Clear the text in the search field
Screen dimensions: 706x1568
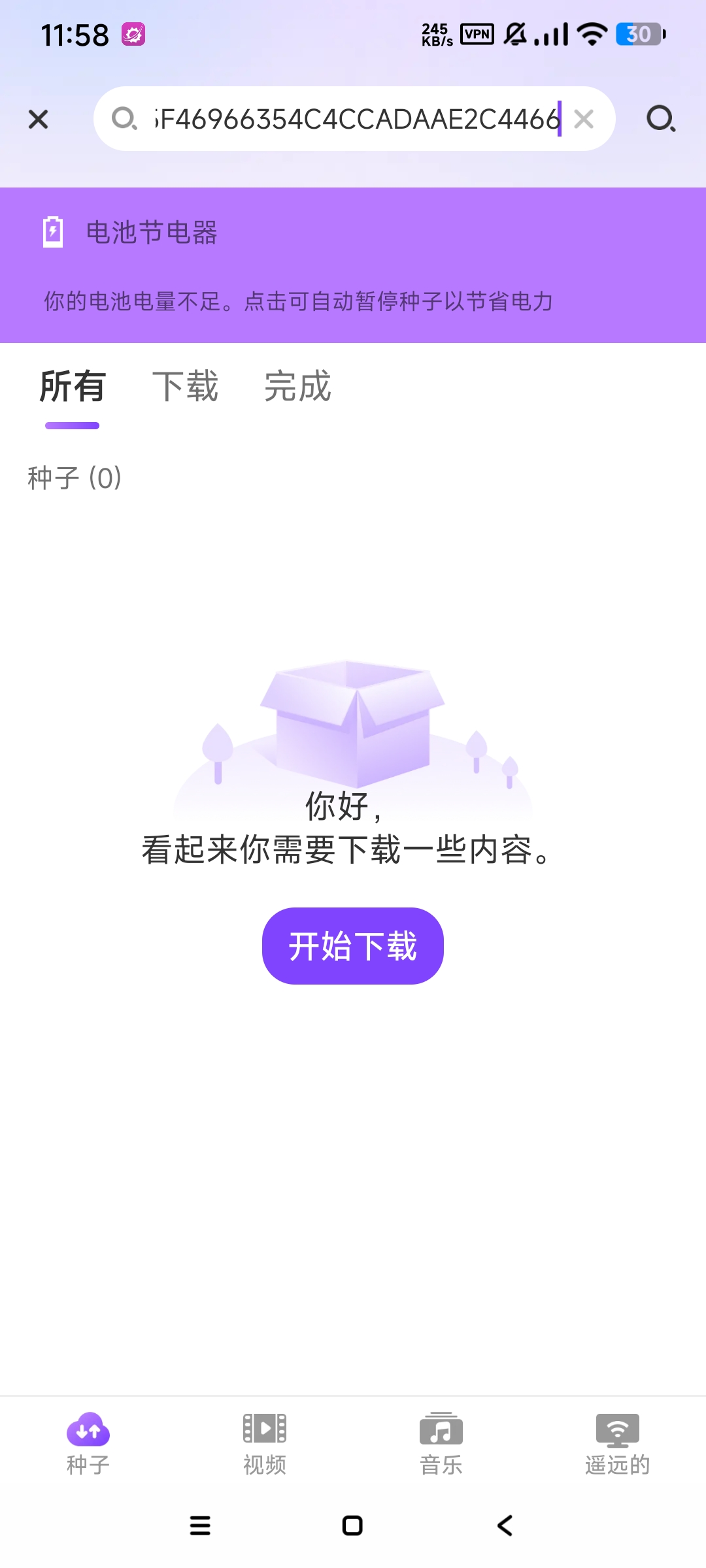(584, 119)
